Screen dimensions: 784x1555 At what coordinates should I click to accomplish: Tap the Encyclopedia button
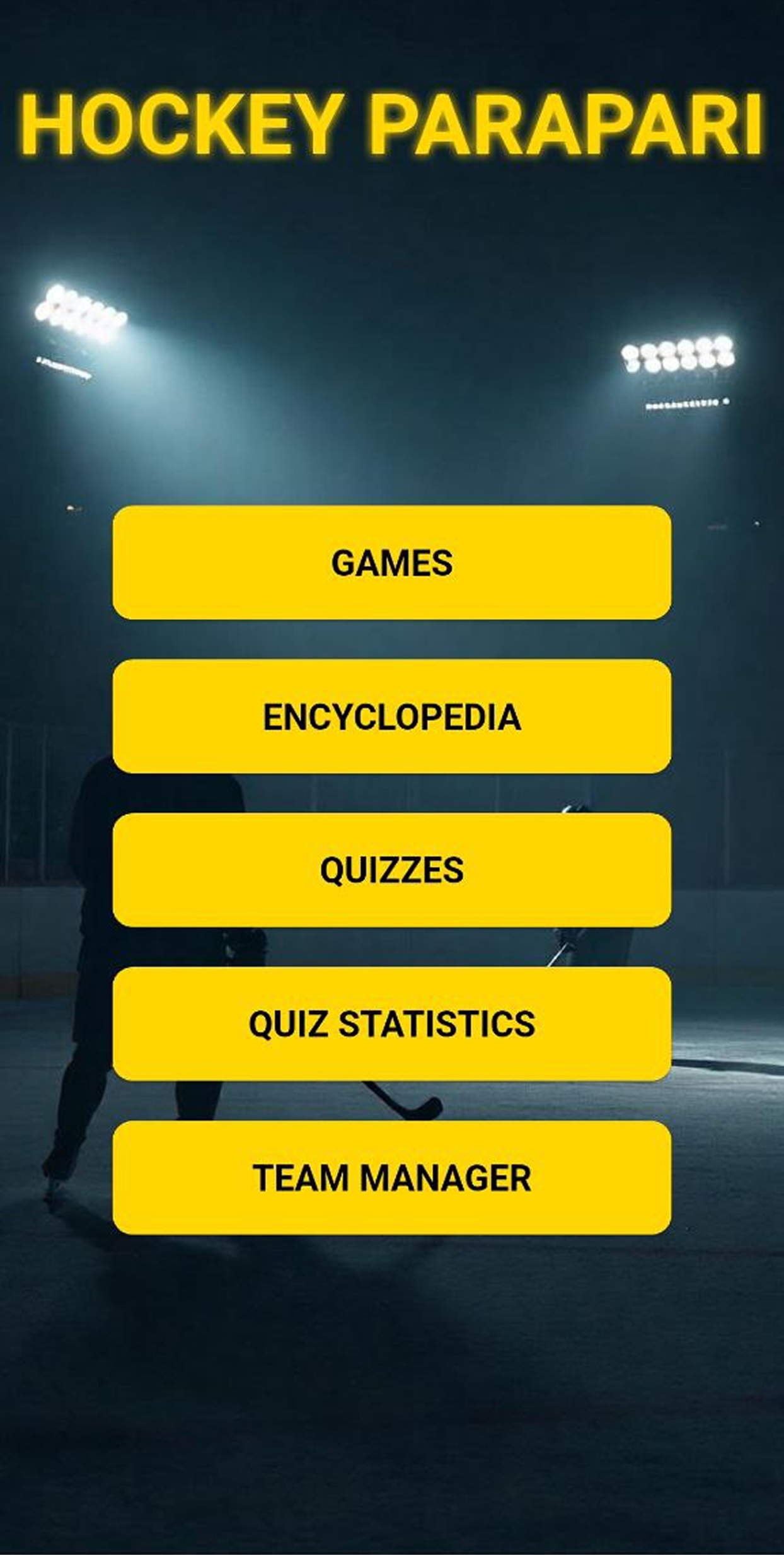pyautogui.click(x=391, y=716)
